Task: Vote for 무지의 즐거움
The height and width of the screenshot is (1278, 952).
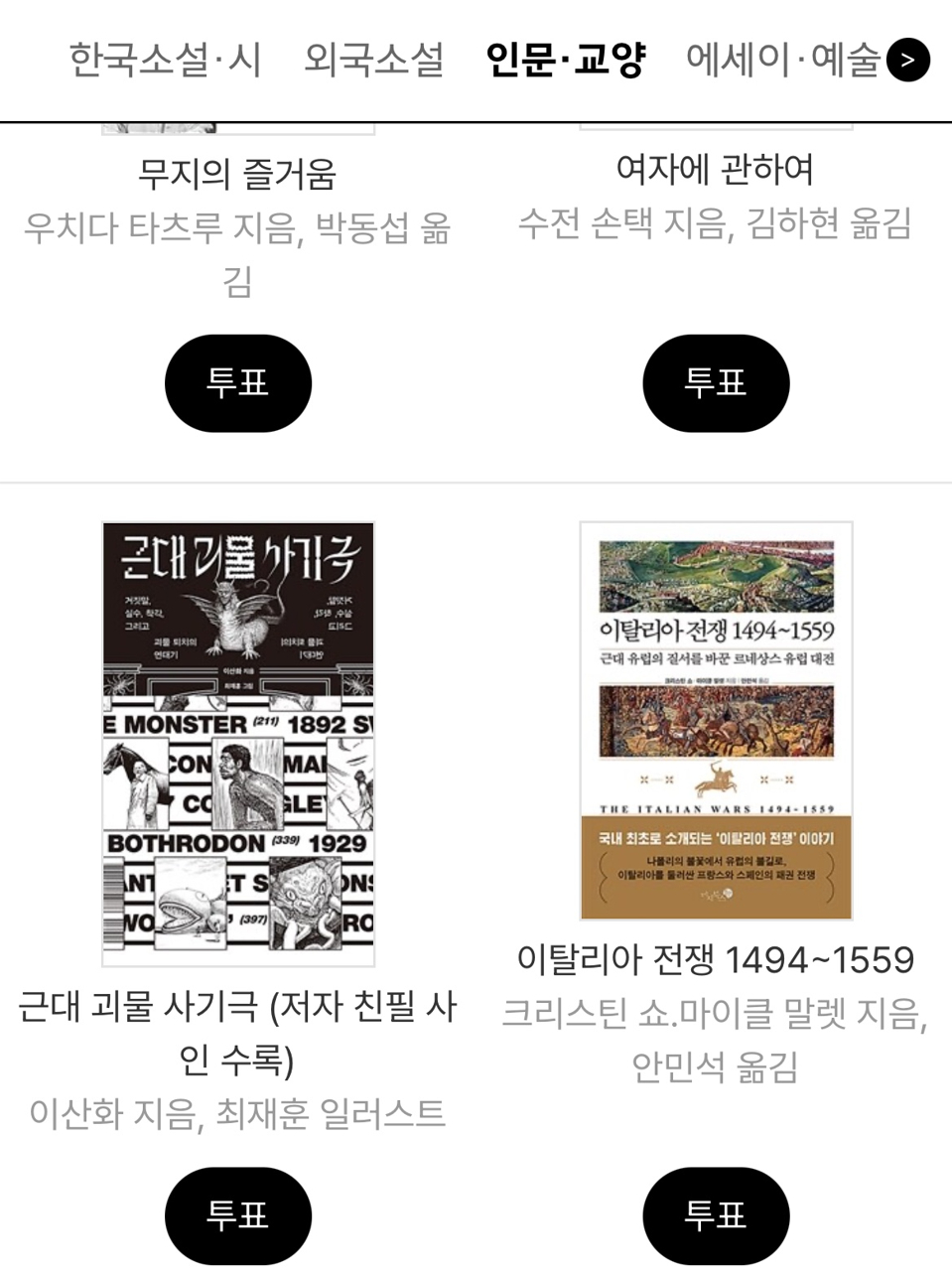Action: (x=238, y=383)
